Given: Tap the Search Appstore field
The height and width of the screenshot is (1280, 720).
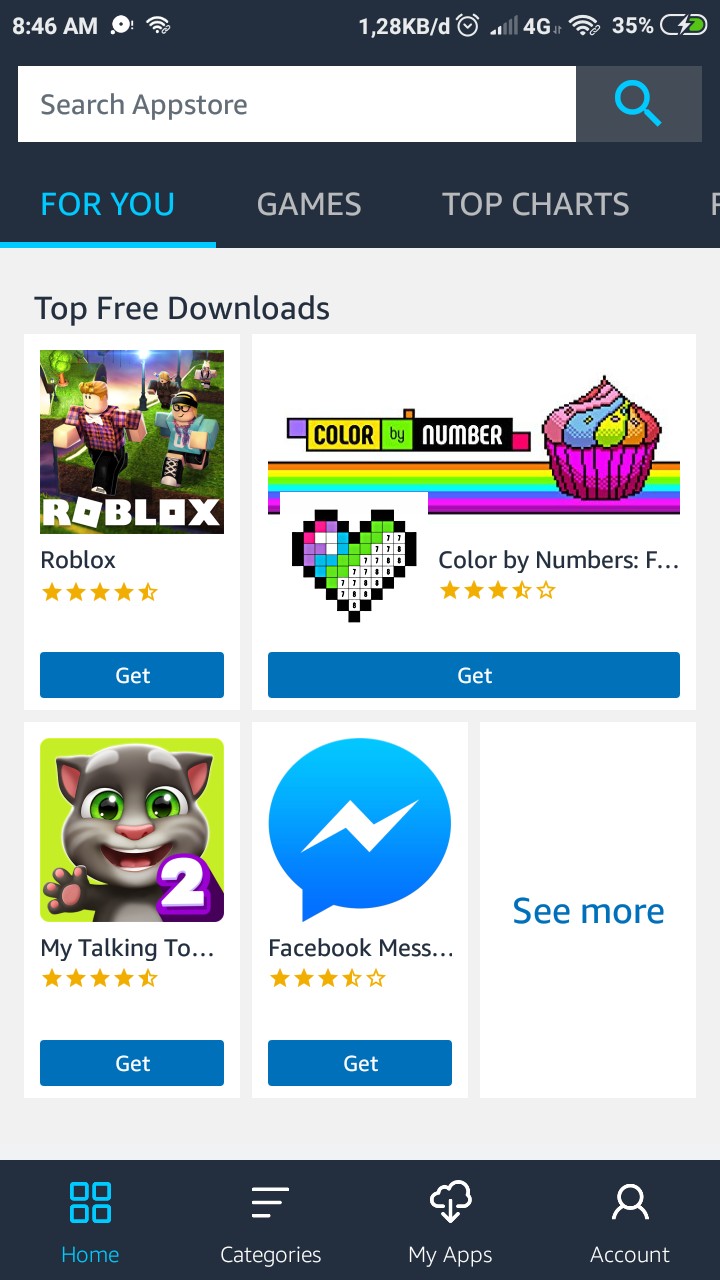Looking at the screenshot, I should [296, 104].
